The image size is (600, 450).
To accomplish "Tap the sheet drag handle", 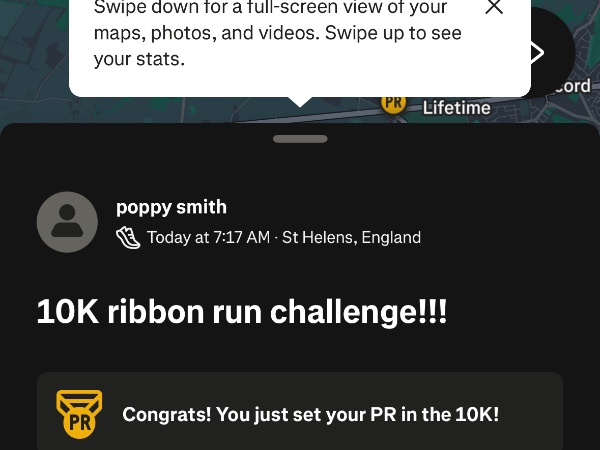I will click(x=300, y=139).
